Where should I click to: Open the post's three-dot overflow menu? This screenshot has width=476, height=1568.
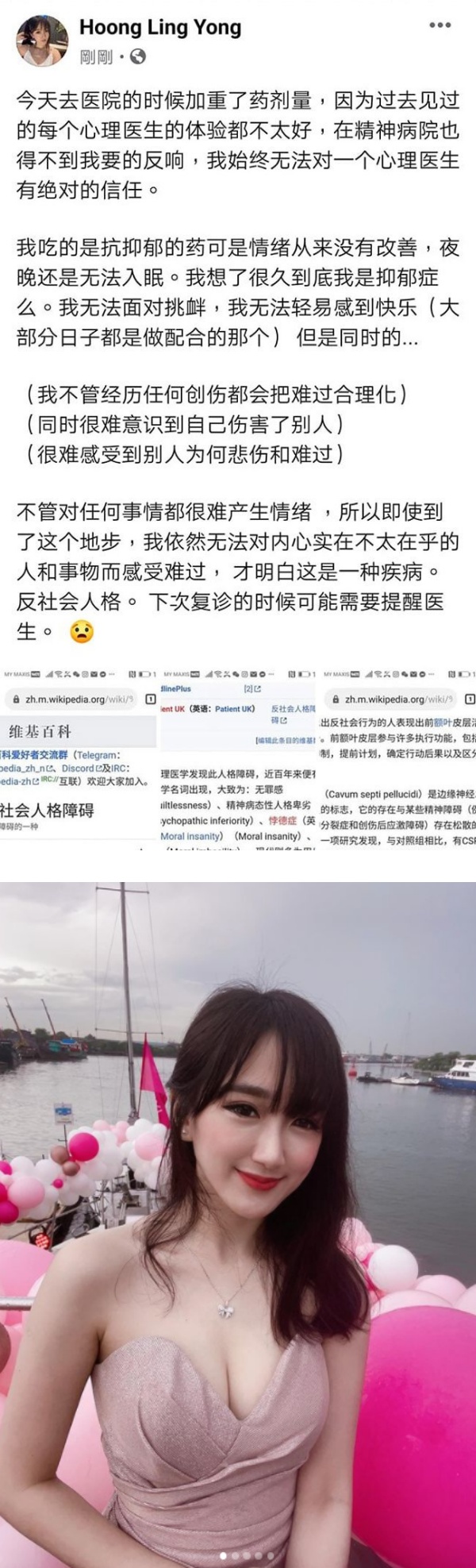pyautogui.click(x=440, y=25)
